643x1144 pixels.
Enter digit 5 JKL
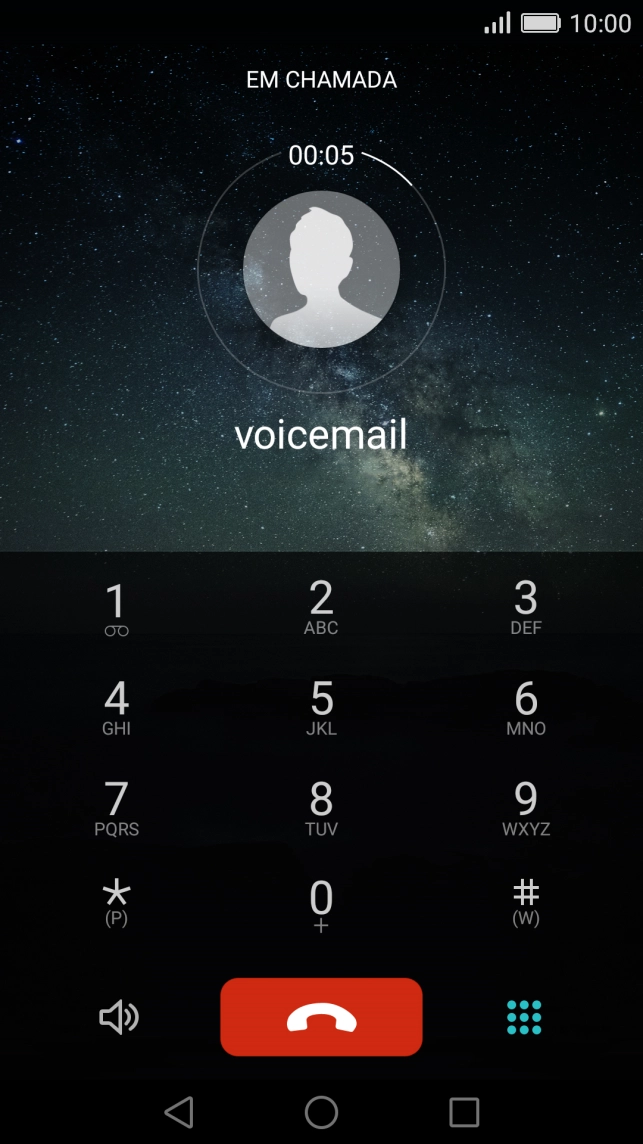[321, 708]
